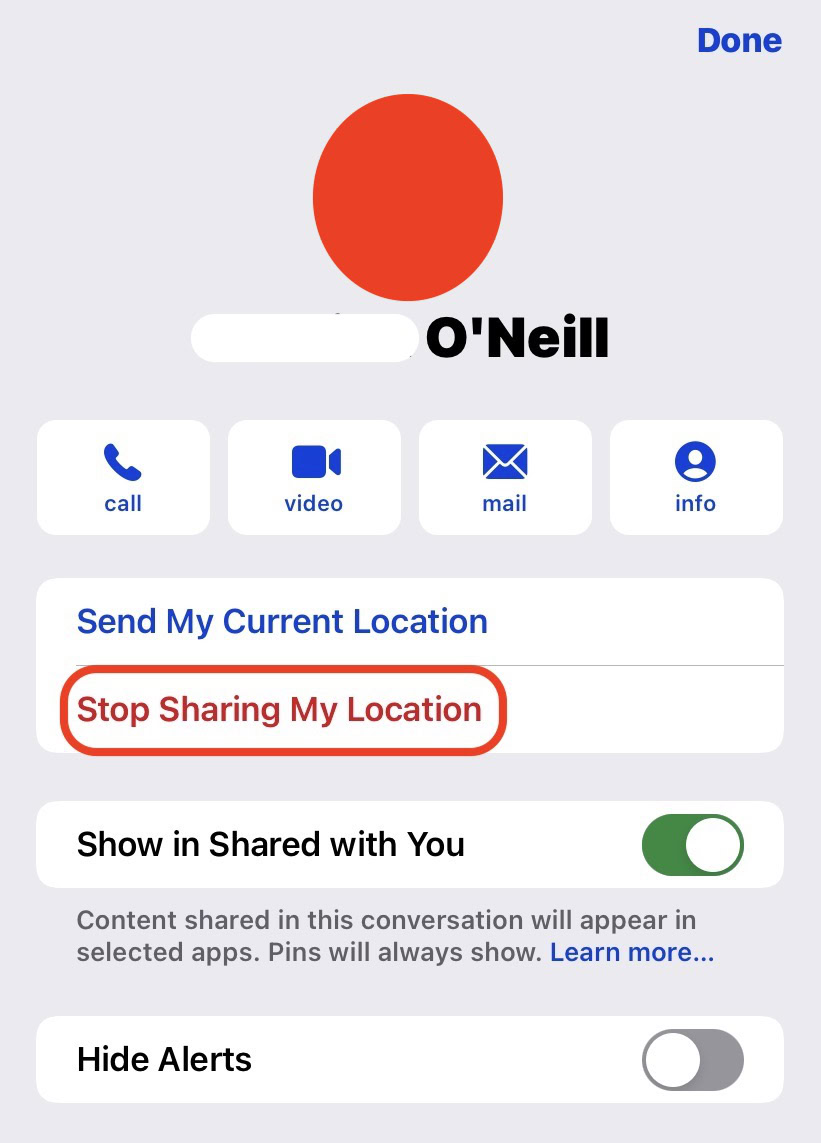This screenshot has height=1143, width=821.
Task: Stop Sharing My Location
Action: [280, 710]
